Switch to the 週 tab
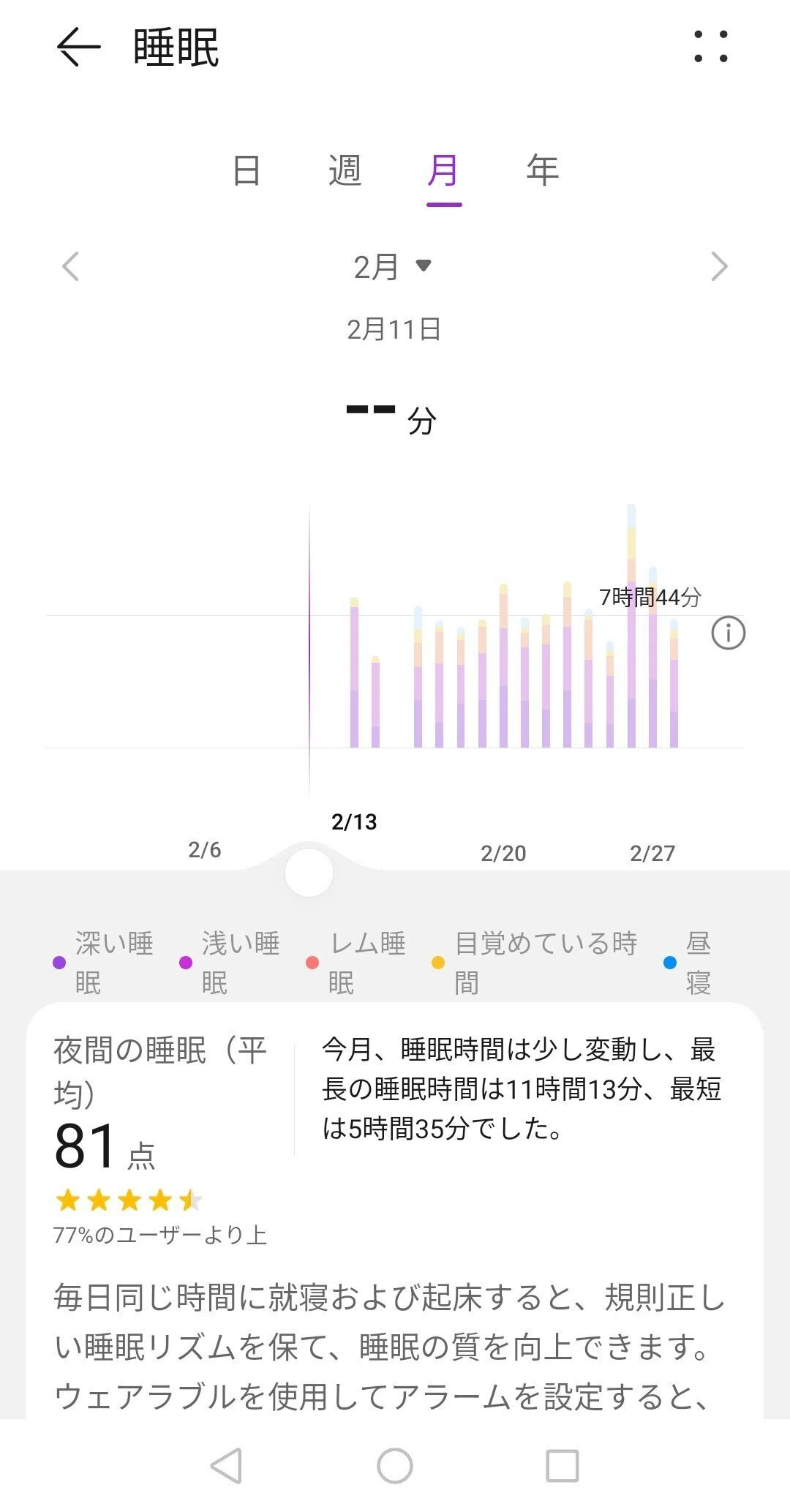The height and width of the screenshot is (1512, 790). click(x=345, y=170)
